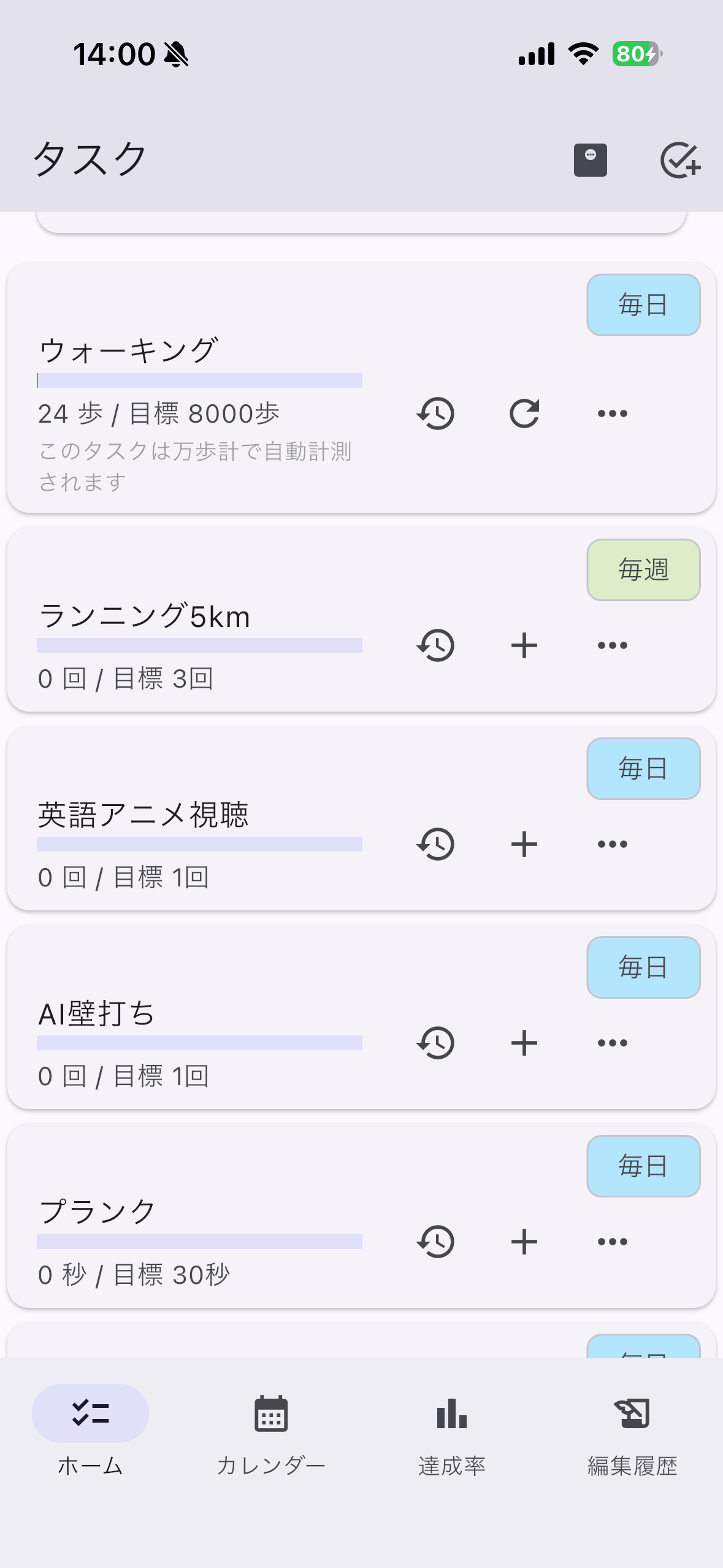Tap the 毎日 badge on ウォーキング
This screenshot has width=723, height=1568.
coord(643,305)
